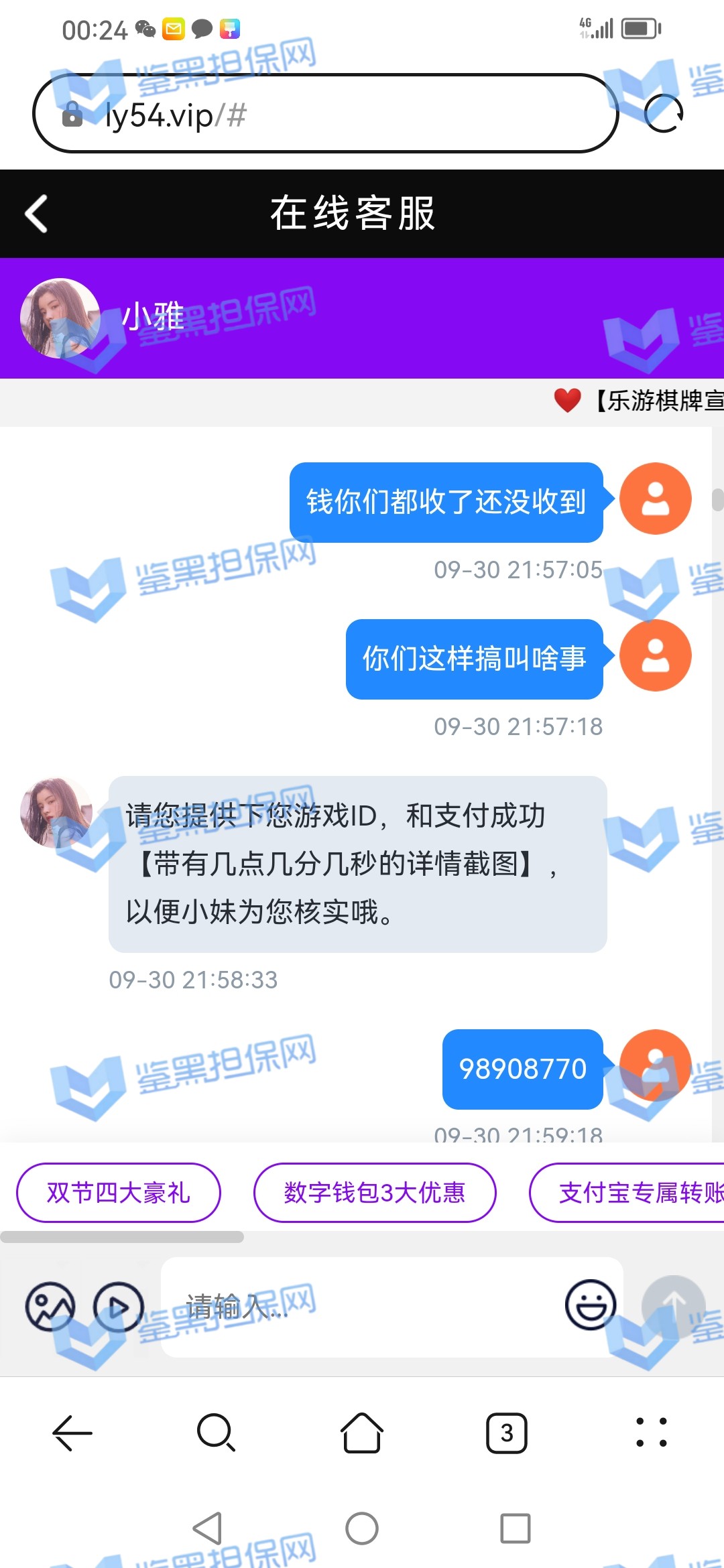Reload the page in the browser
Screen dimensions: 724x1568
point(663,113)
